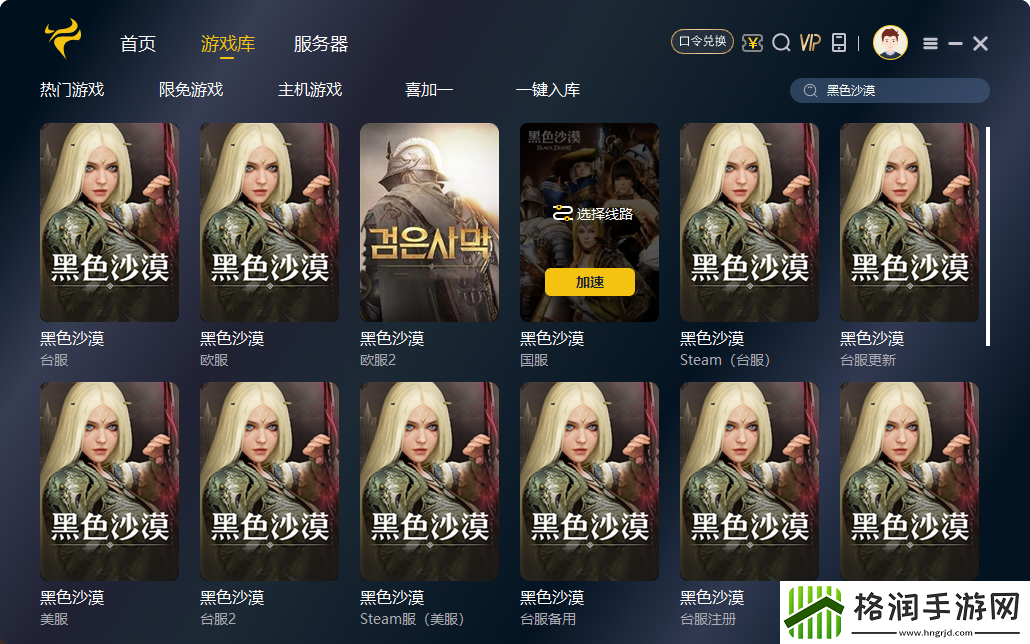
Task: Open the 黑色沙漠 Steam（台服） card
Action: tap(749, 222)
